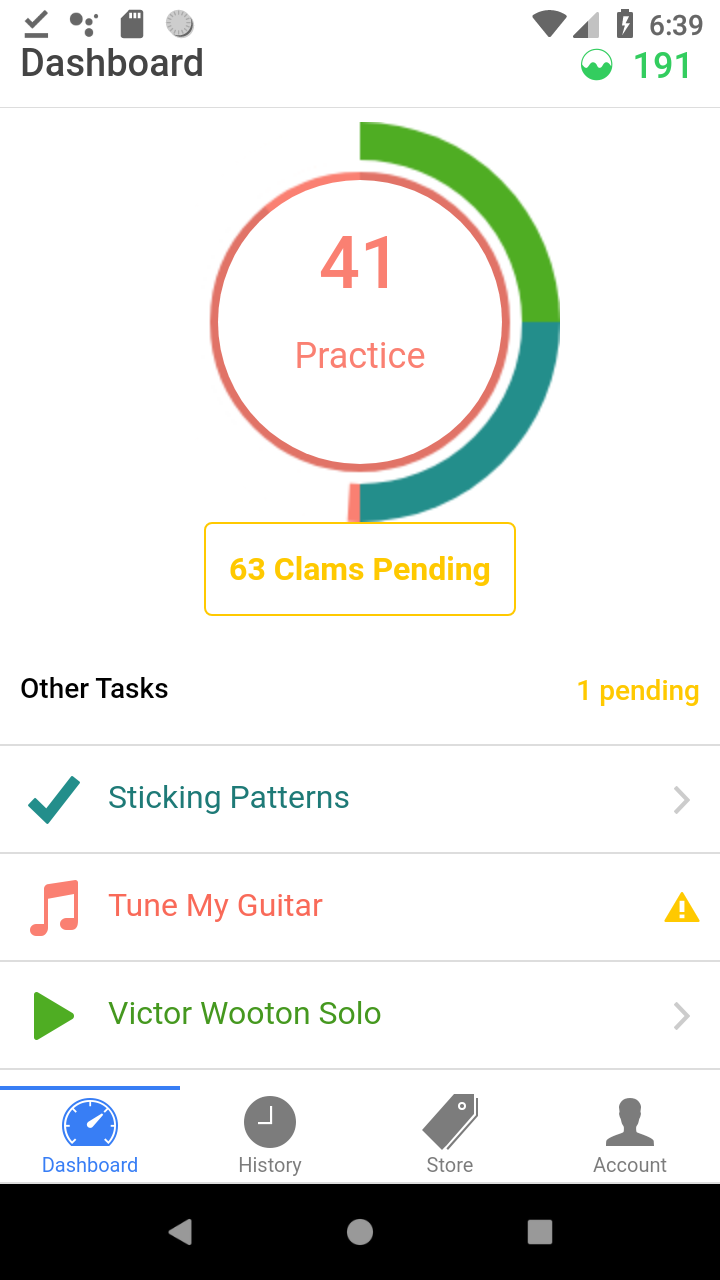Select the Dashboard tab
This screenshot has width=720, height=1280.
[x=90, y=1135]
